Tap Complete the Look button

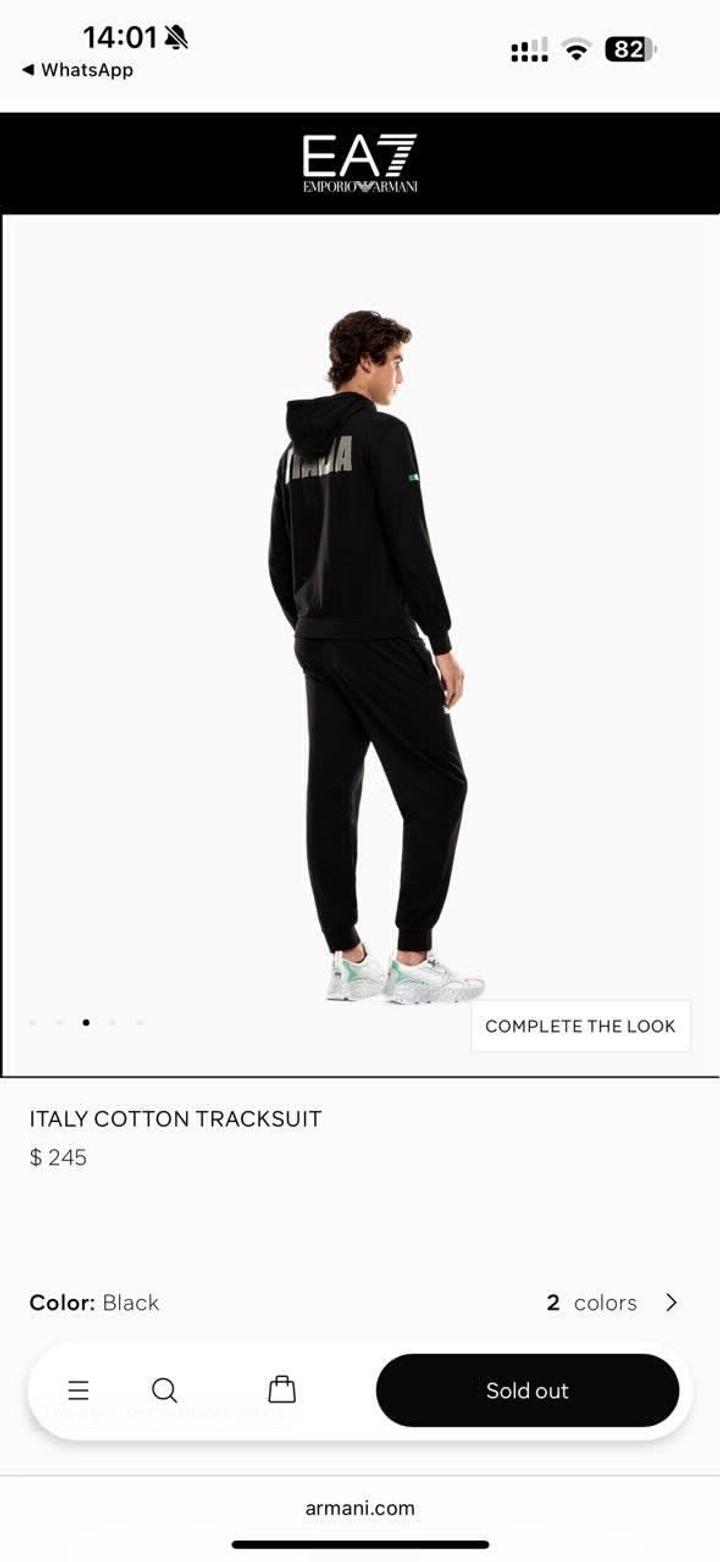(580, 1026)
